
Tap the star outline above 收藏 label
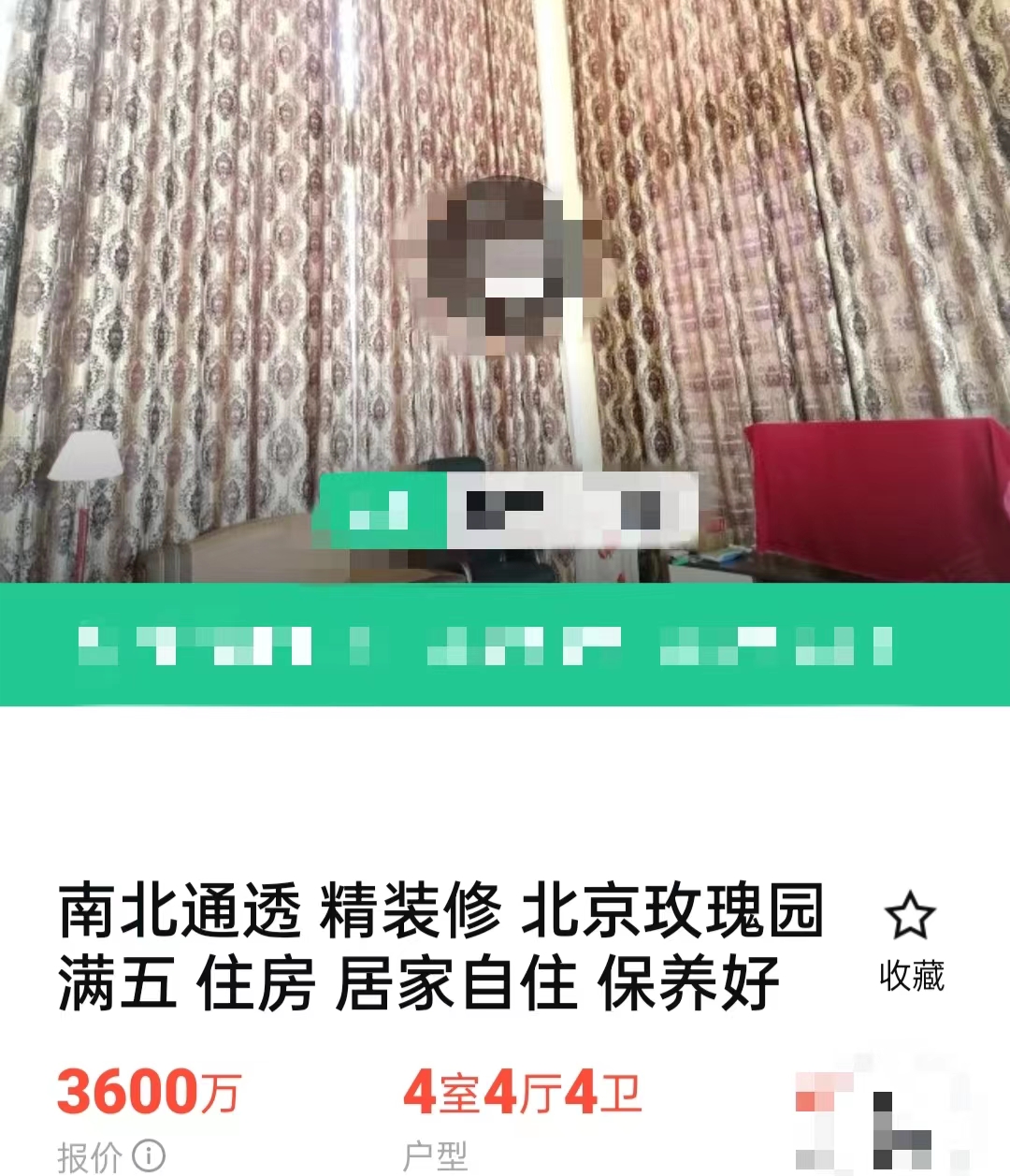[x=909, y=917]
